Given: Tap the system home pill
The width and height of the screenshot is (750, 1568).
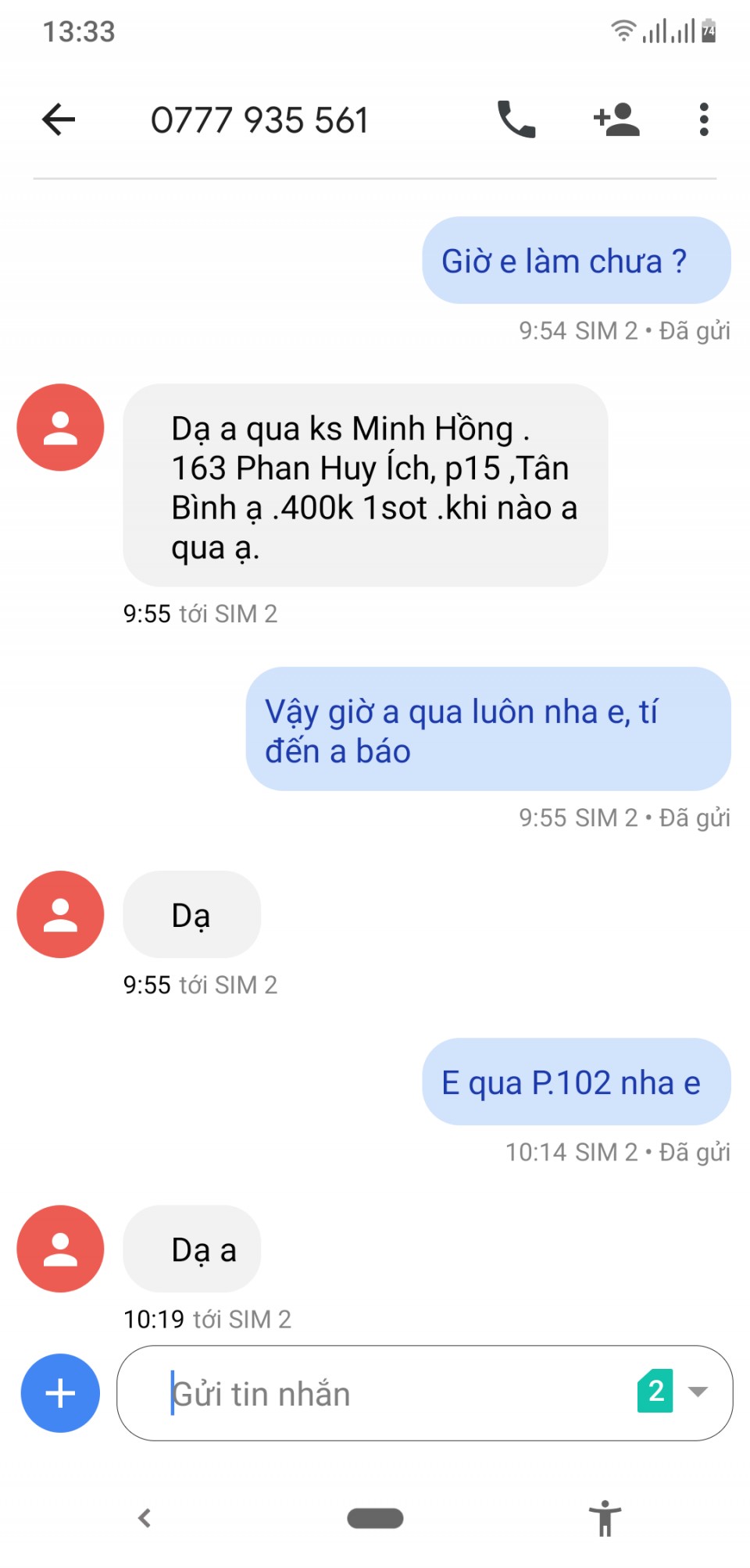Looking at the screenshot, I should pyautogui.click(x=375, y=1518).
